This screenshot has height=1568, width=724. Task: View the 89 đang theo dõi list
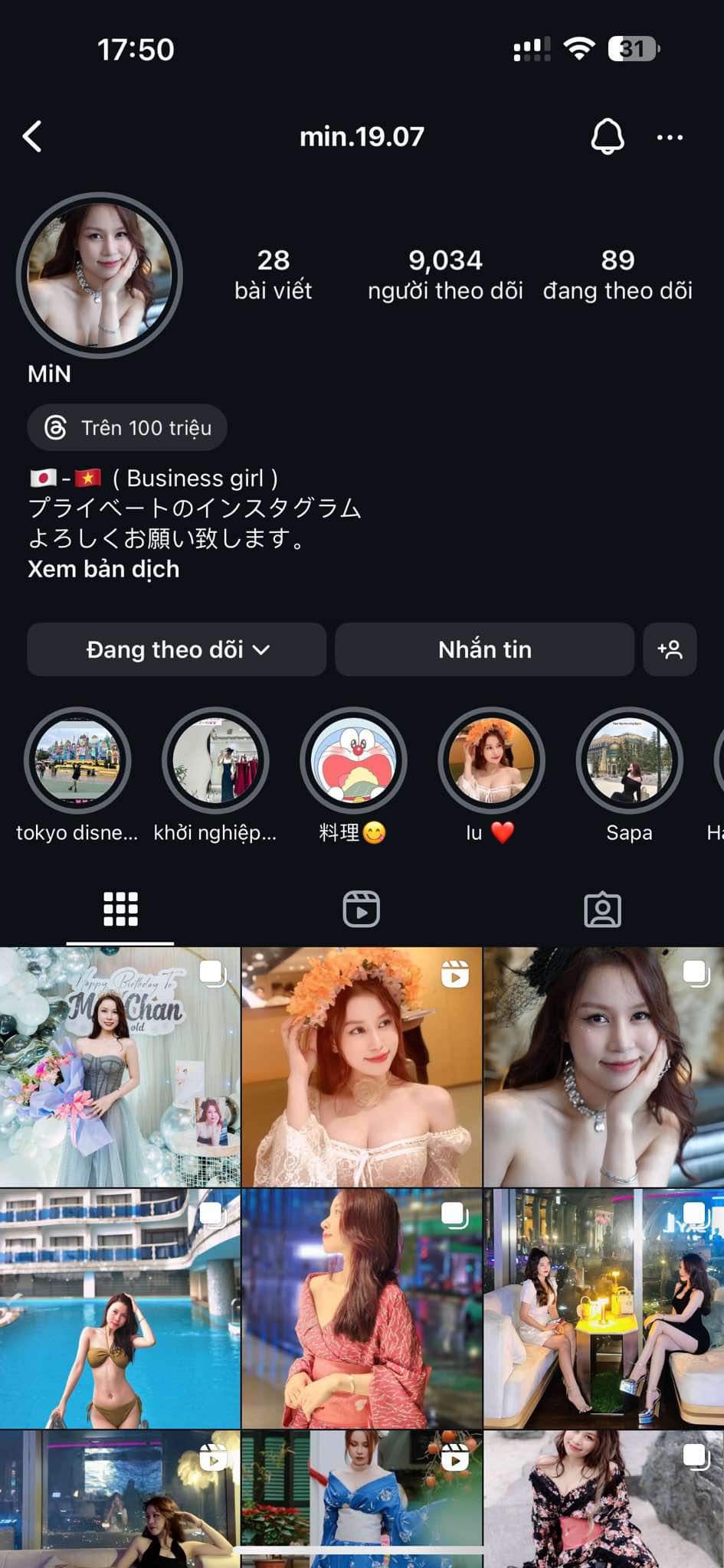(x=618, y=275)
